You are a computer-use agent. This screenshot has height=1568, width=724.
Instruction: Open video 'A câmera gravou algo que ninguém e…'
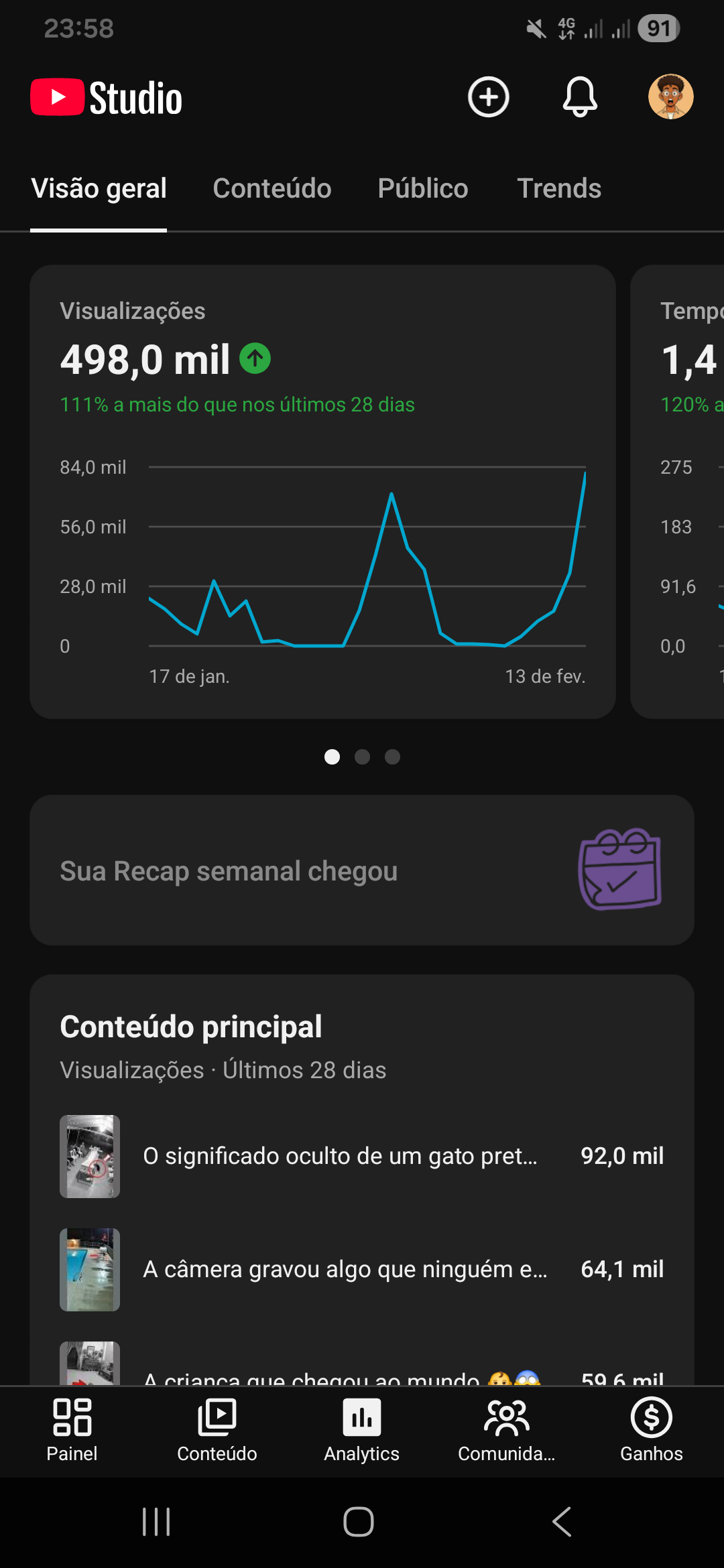345,1269
